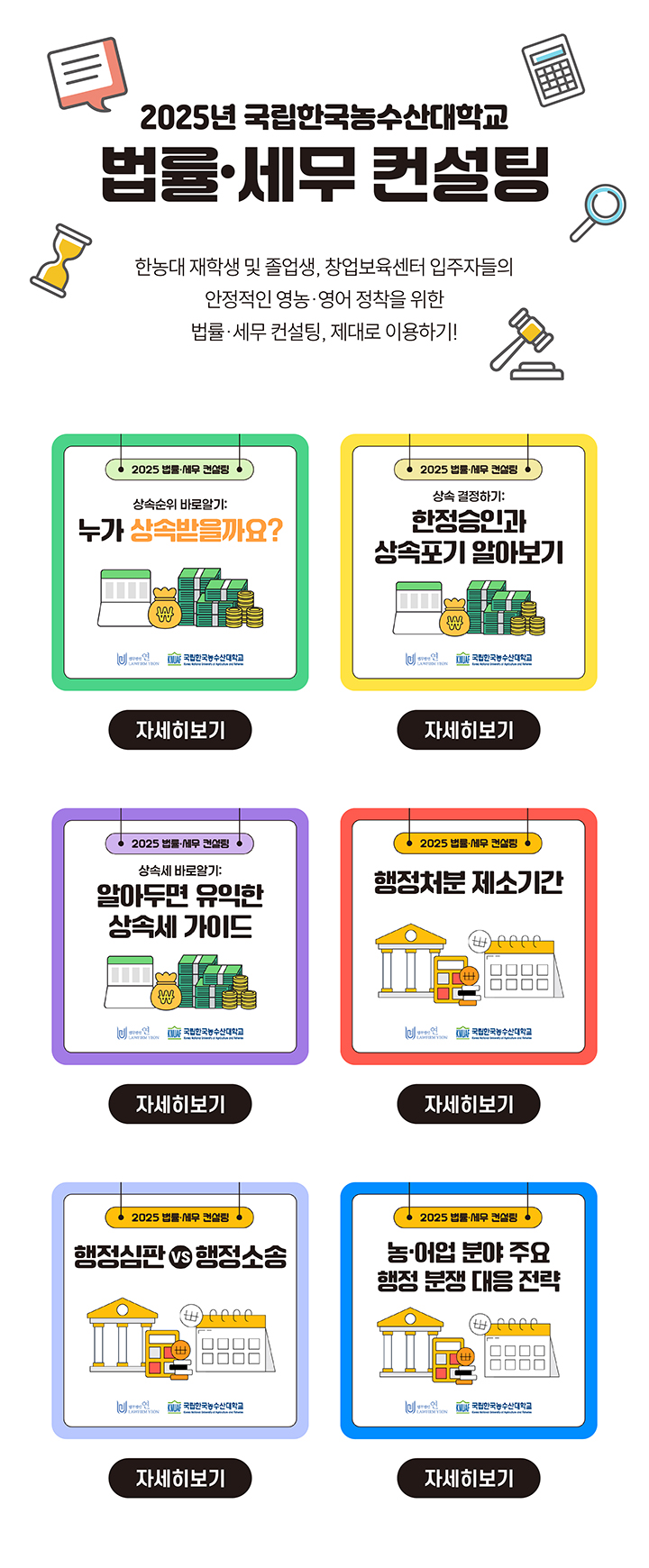Tap 자세히보기 under 상속세 가이드 card

click(180, 1104)
